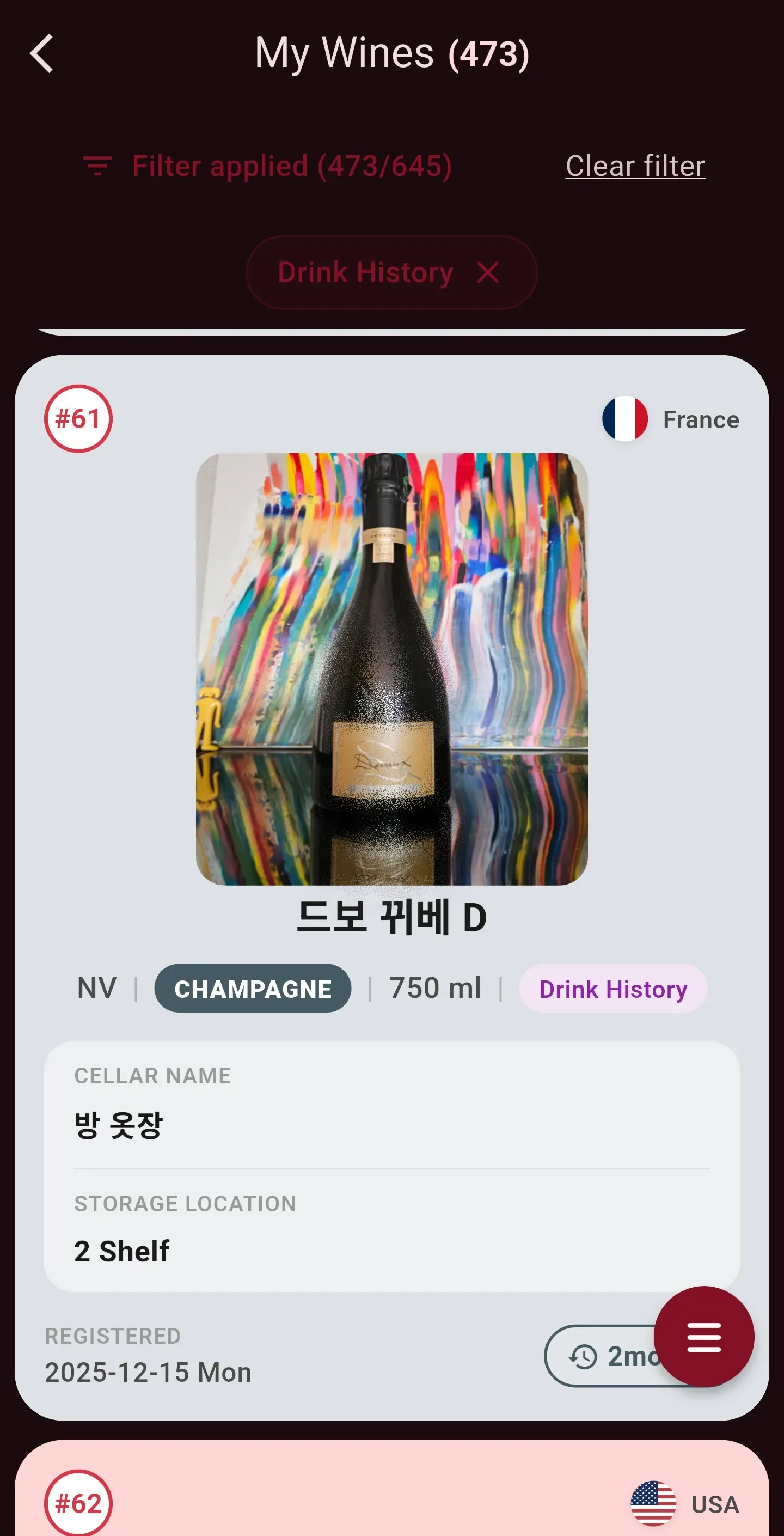This screenshot has width=784, height=1536.
Task: Tap the Clear filter link
Action: pyautogui.click(x=635, y=166)
